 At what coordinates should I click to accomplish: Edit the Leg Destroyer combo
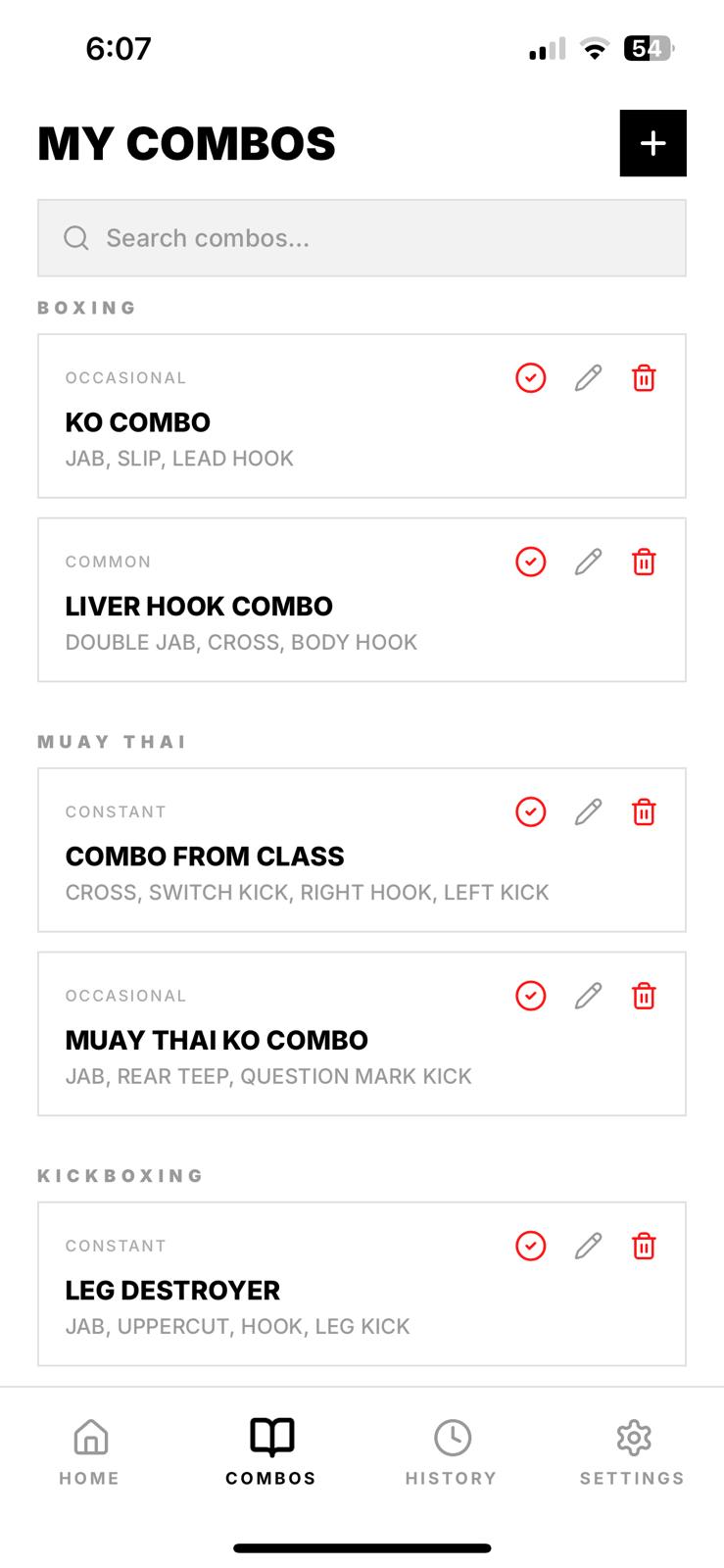(587, 1246)
